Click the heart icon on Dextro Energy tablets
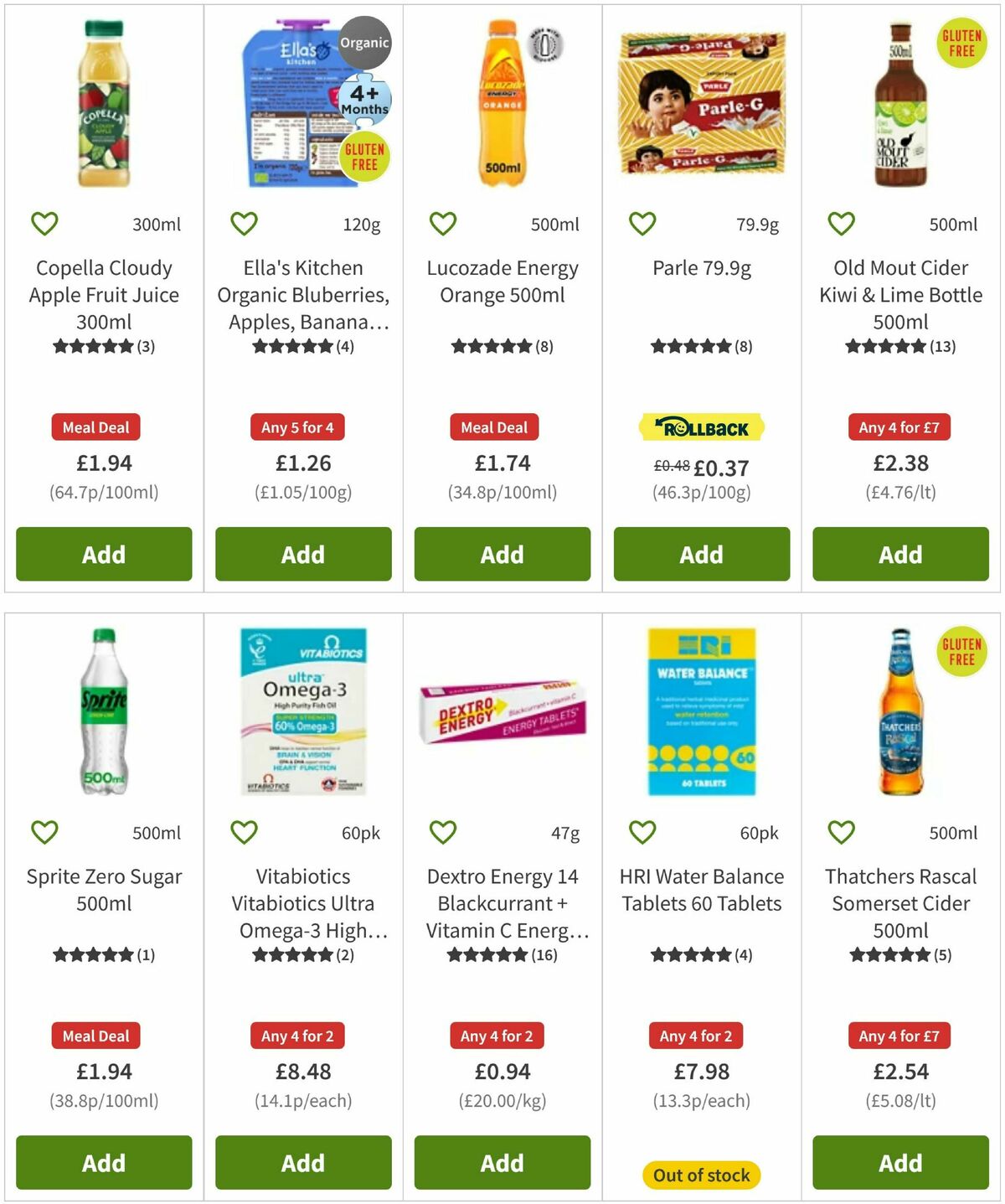Image resolution: width=1005 pixels, height=1204 pixels. pyautogui.click(x=442, y=832)
